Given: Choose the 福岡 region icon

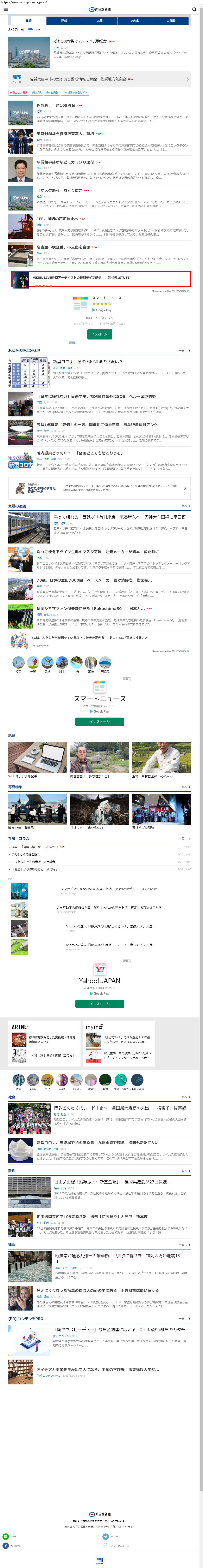Looking at the screenshot, I should click(x=18, y=664).
